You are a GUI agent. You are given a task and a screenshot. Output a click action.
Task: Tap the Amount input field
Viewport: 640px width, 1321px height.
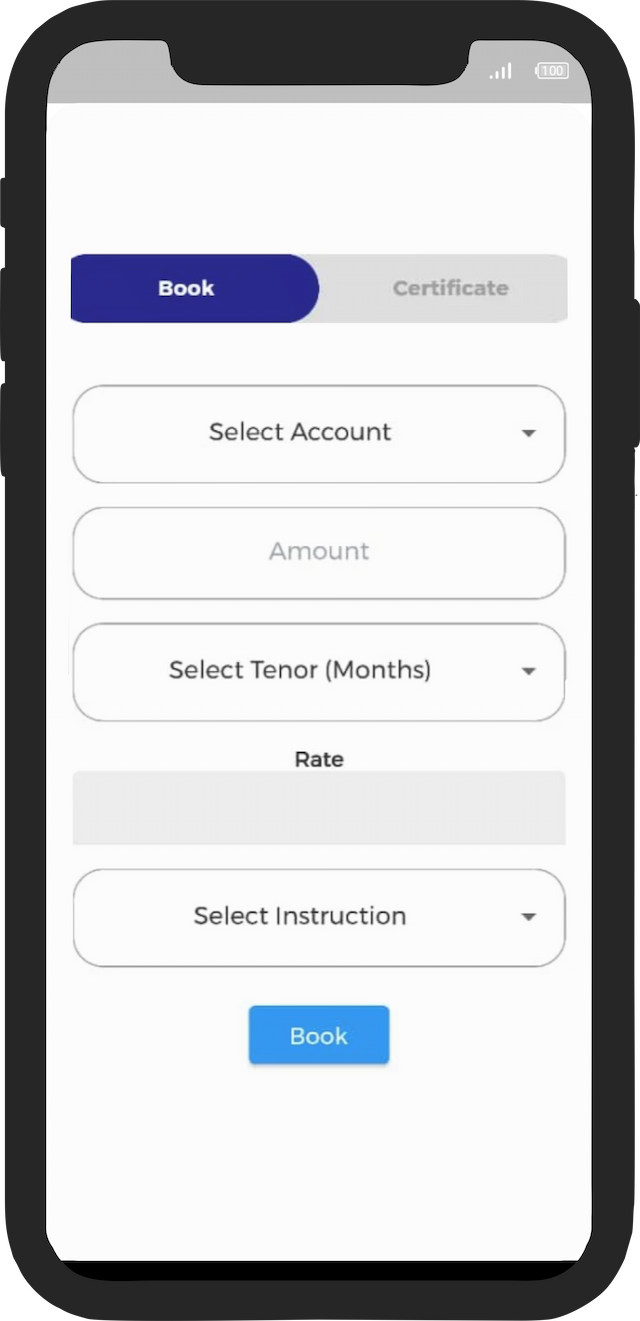319,552
